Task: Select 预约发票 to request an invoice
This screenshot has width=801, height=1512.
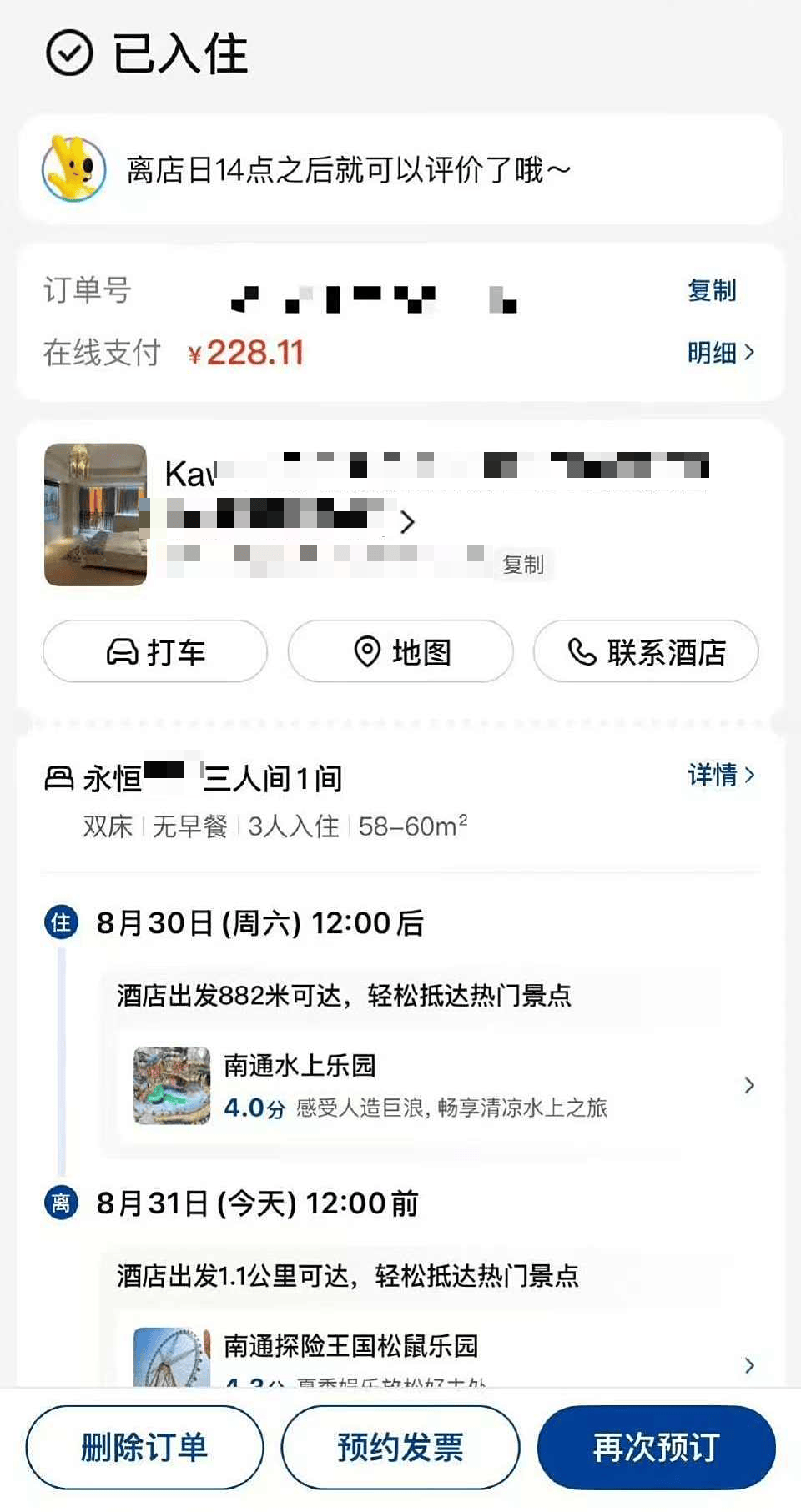Action: pos(400,1449)
